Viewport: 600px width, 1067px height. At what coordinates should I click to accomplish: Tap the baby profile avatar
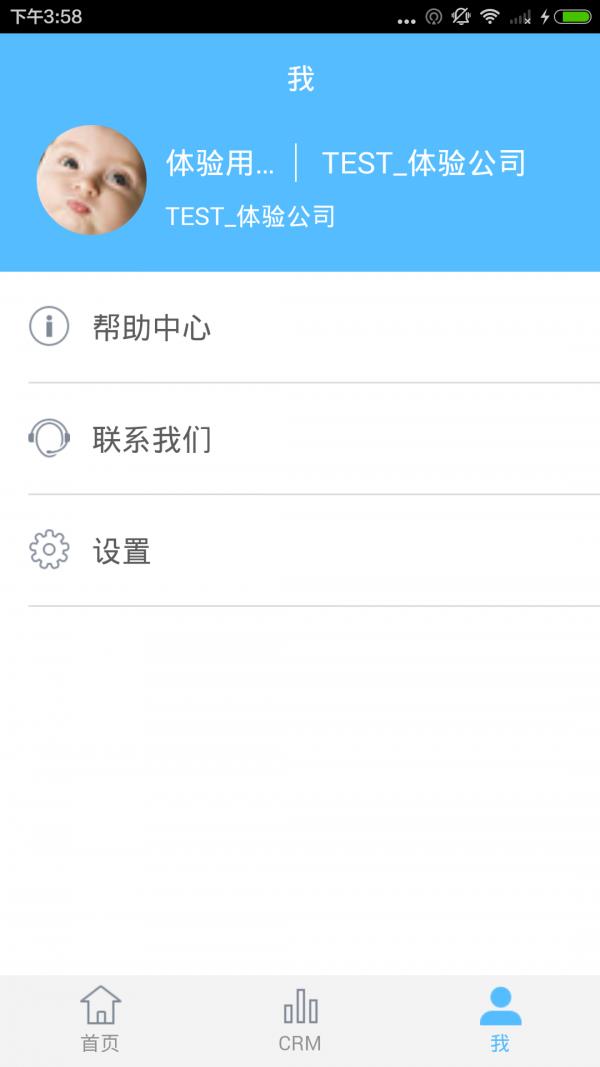pyautogui.click(x=91, y=180)
